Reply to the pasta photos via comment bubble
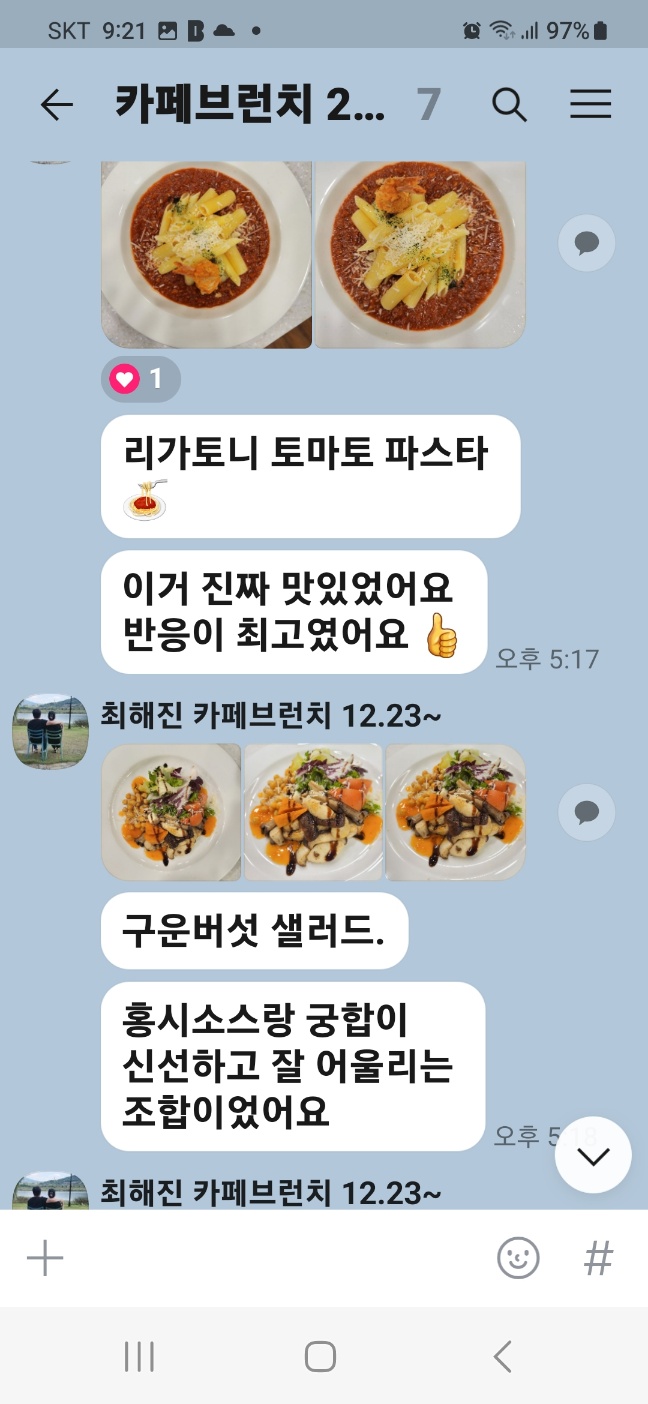 click(586, 243)
